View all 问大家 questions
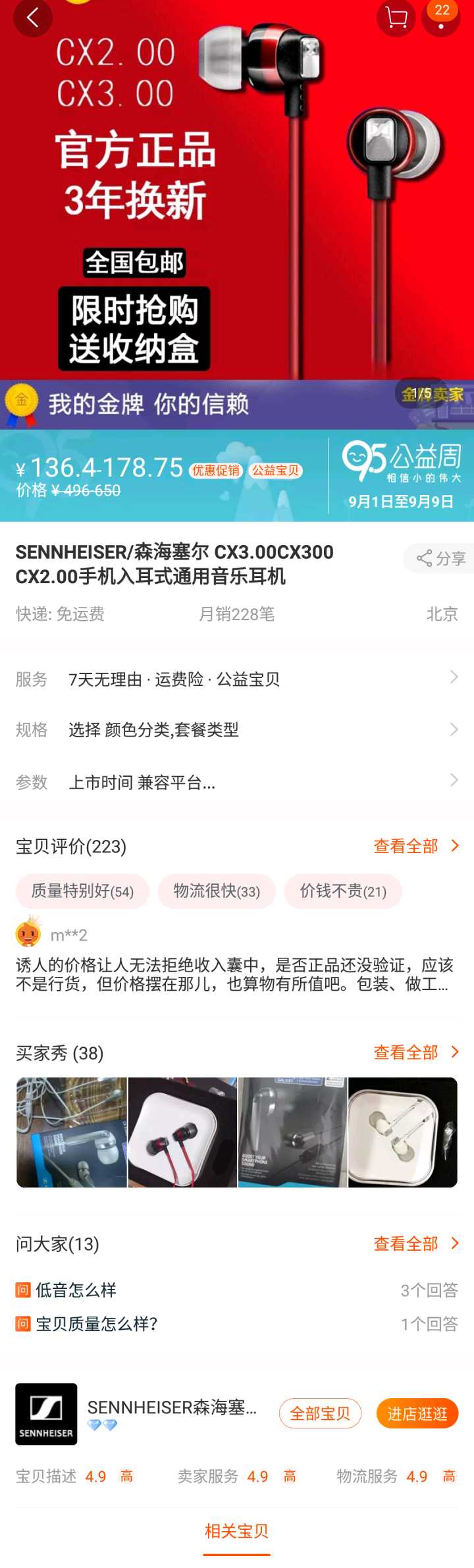The height and width of the screenshot is (1568, 474). 415,1243
